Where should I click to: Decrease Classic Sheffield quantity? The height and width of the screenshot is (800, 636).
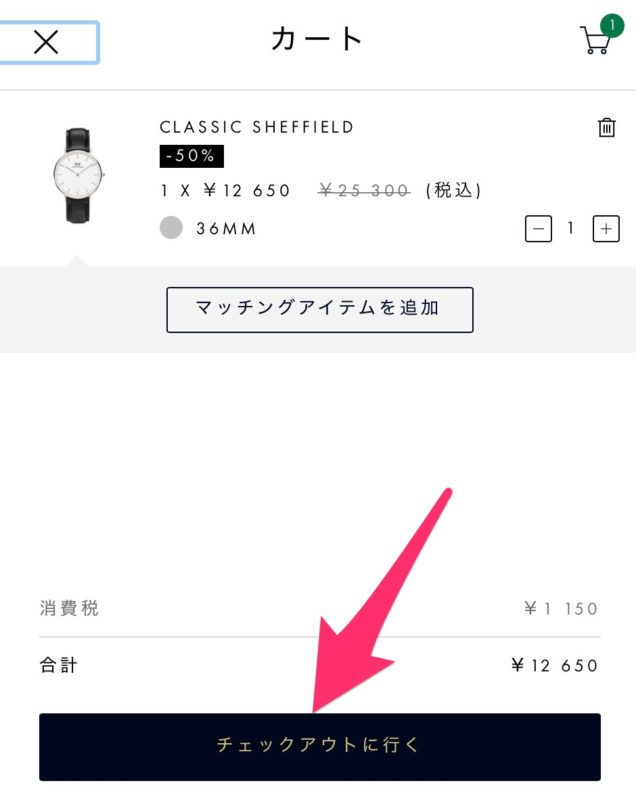click(538, 229)
